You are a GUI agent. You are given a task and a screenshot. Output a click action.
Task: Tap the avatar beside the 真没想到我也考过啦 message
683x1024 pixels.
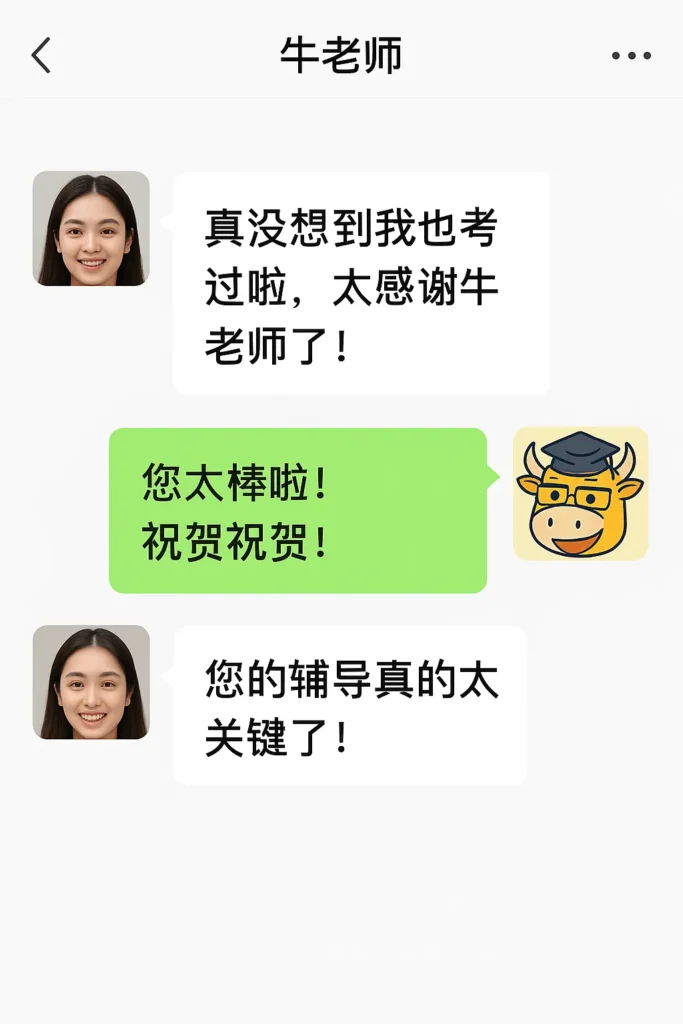[91, 229]
